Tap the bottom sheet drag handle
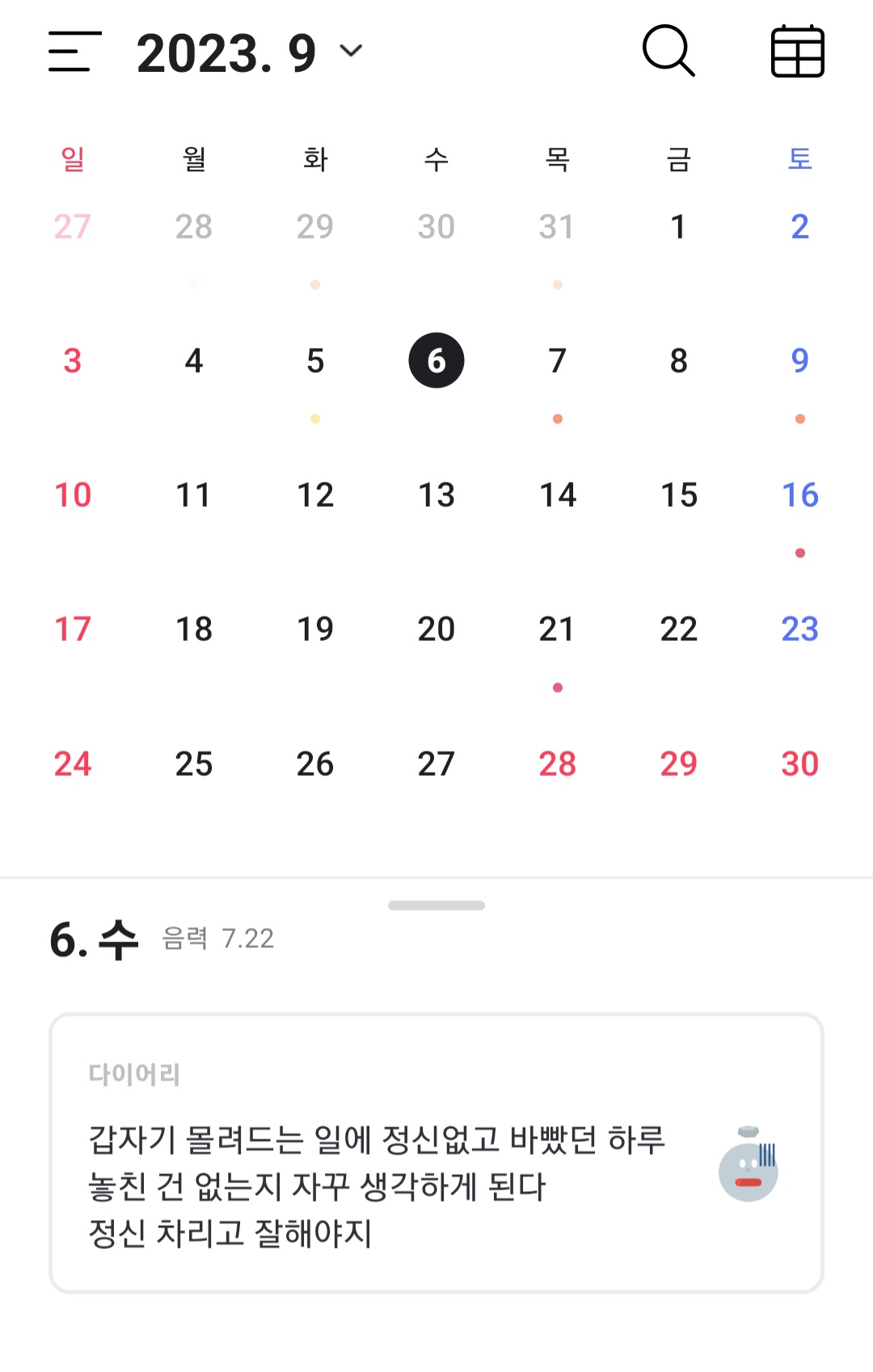 click(x=436, y=905)
